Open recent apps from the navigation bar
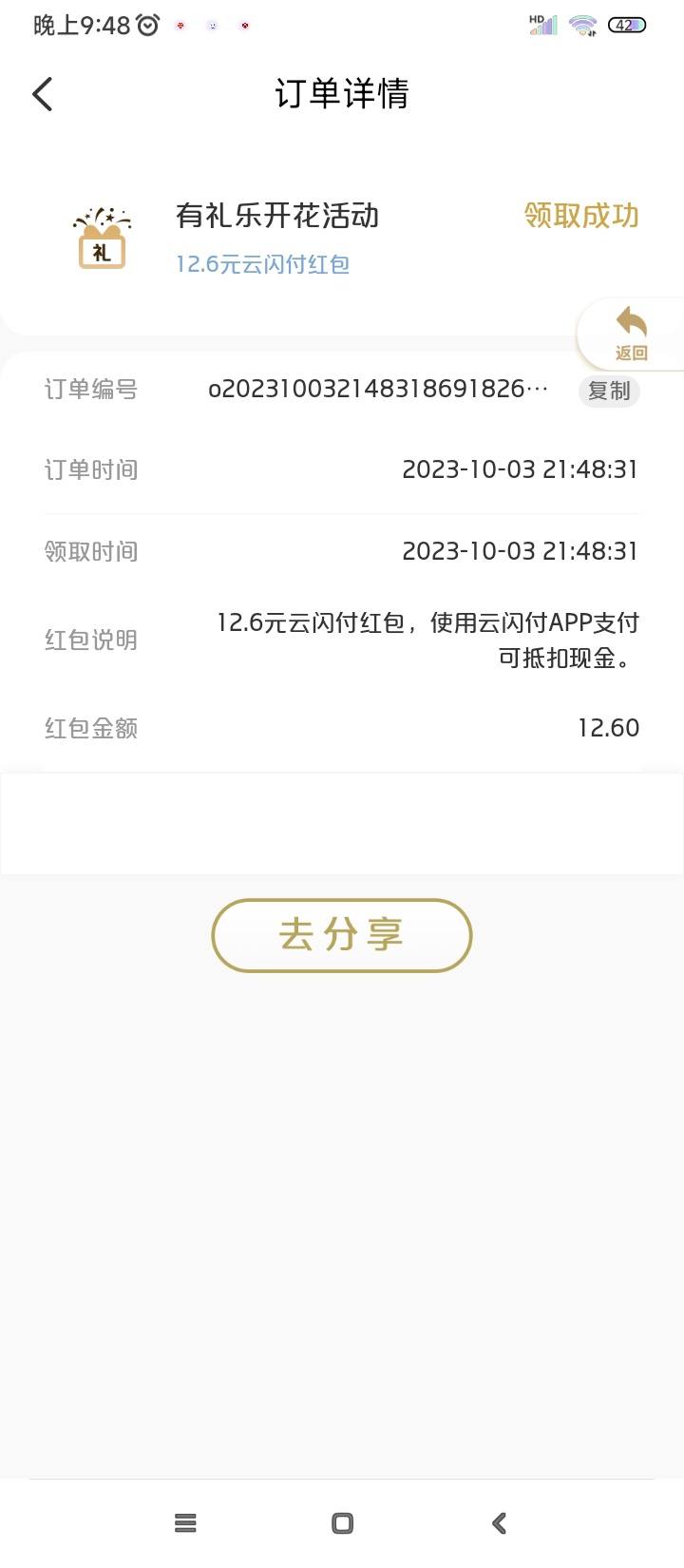The image size is (684, 1568). tap(185, 1523)
